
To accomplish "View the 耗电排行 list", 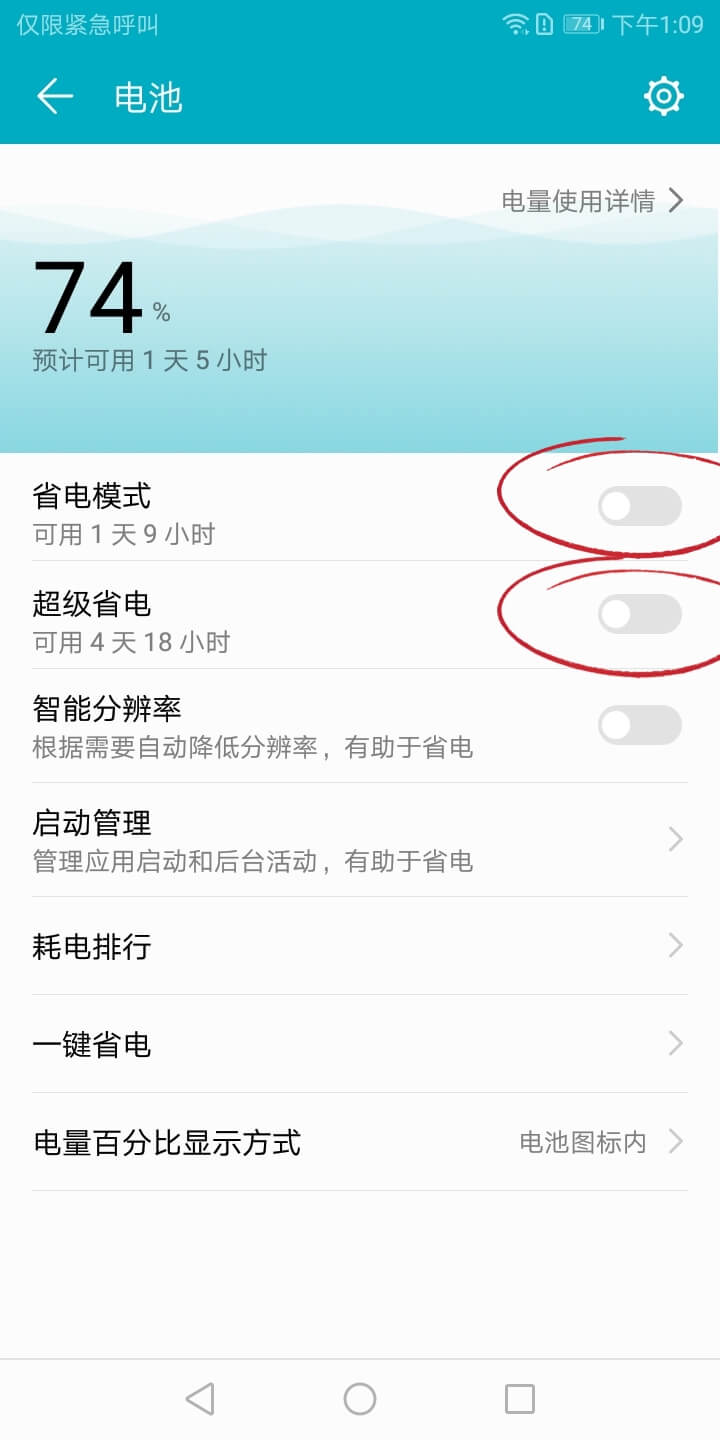I will [x=360, y=946].
